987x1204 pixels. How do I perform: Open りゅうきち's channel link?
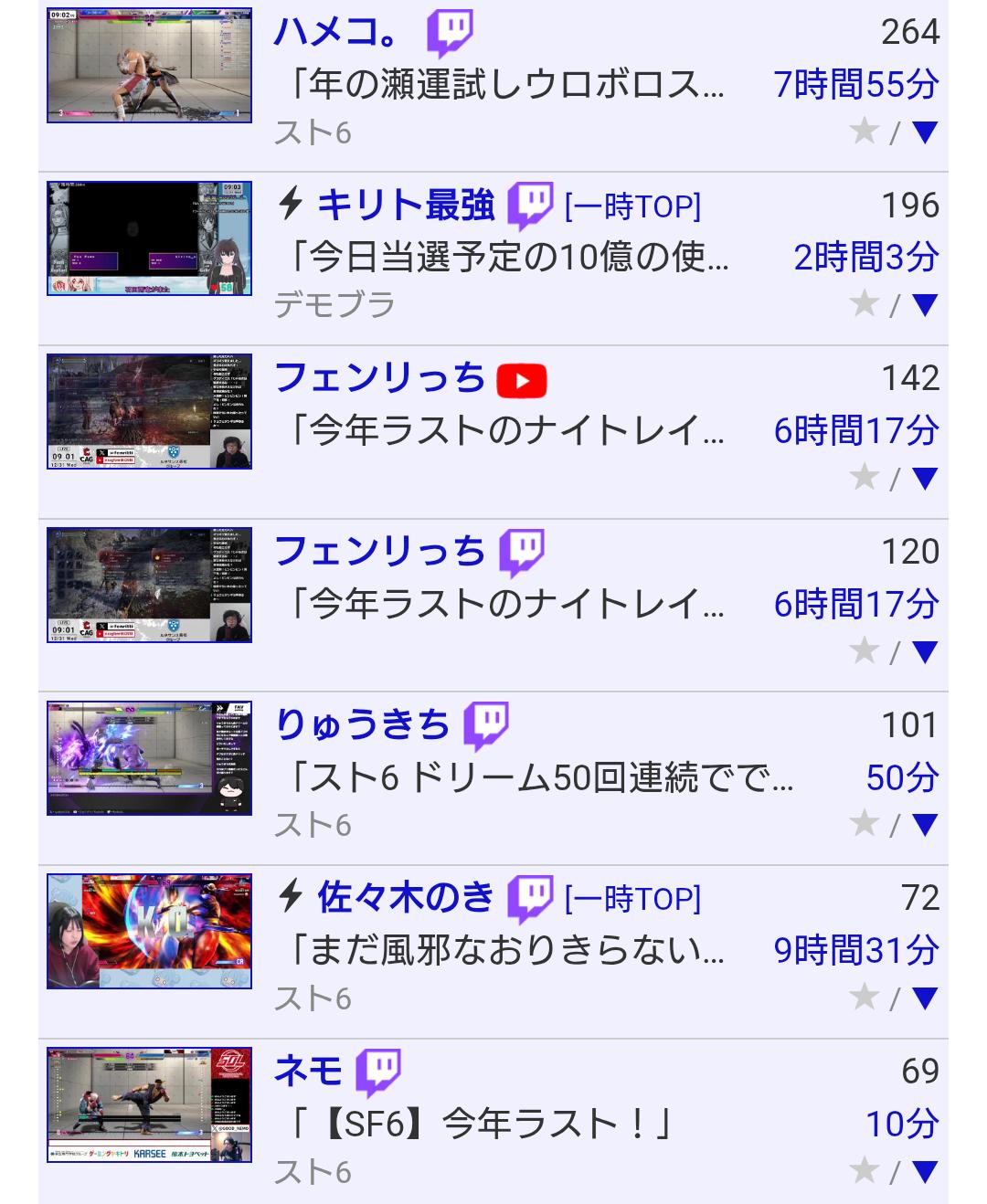click(363, 724)
